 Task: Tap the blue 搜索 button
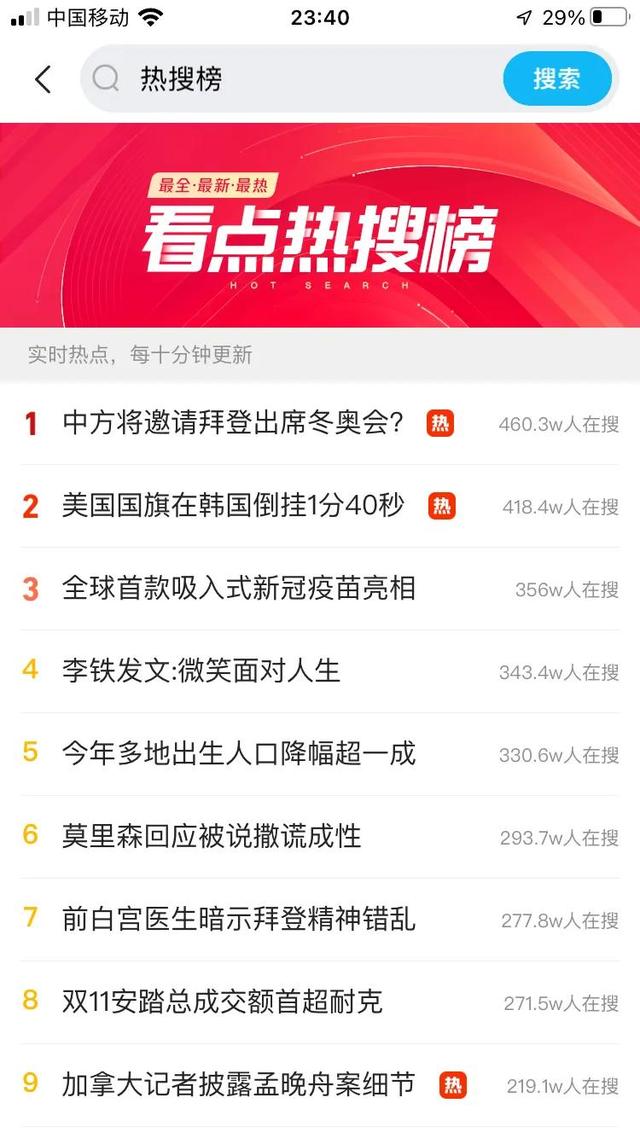pos(557,79)
